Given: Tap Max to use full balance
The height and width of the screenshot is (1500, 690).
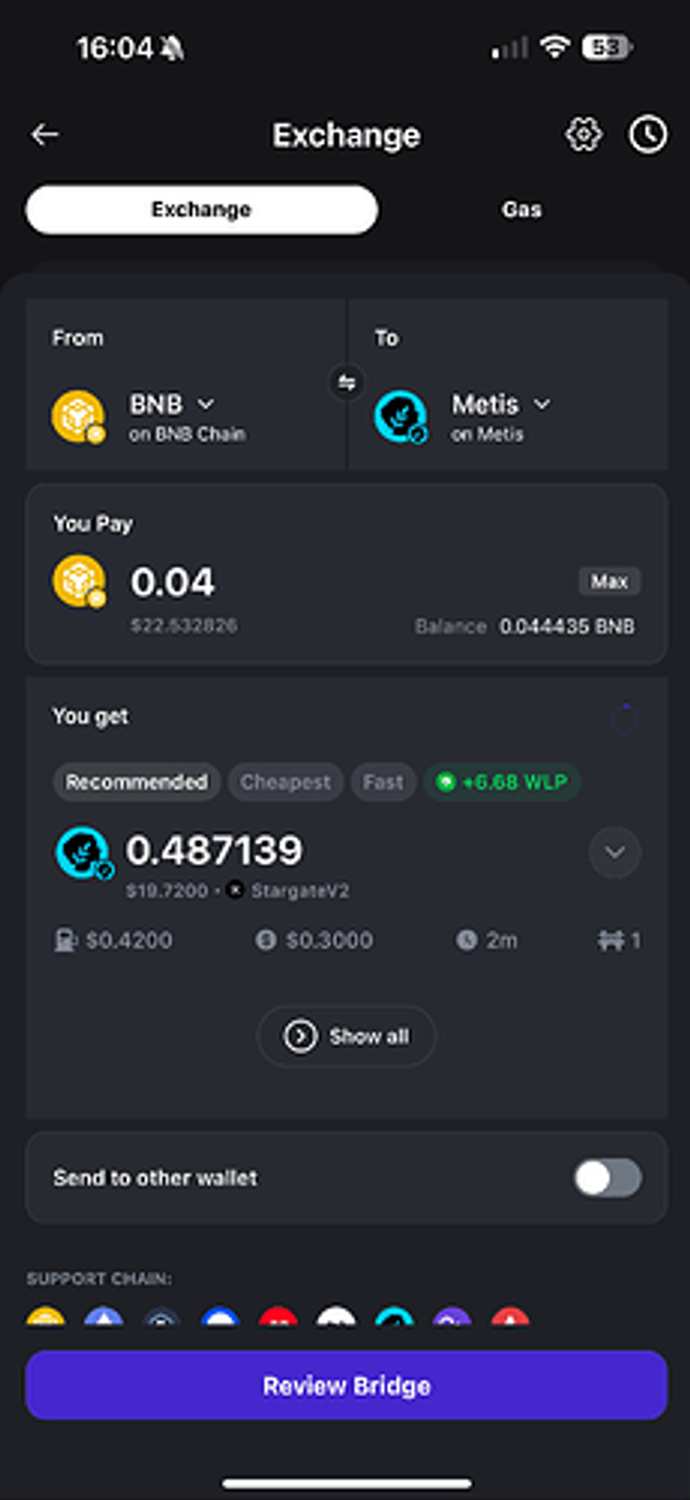Looking at the screenshot, I should (609, 581).
